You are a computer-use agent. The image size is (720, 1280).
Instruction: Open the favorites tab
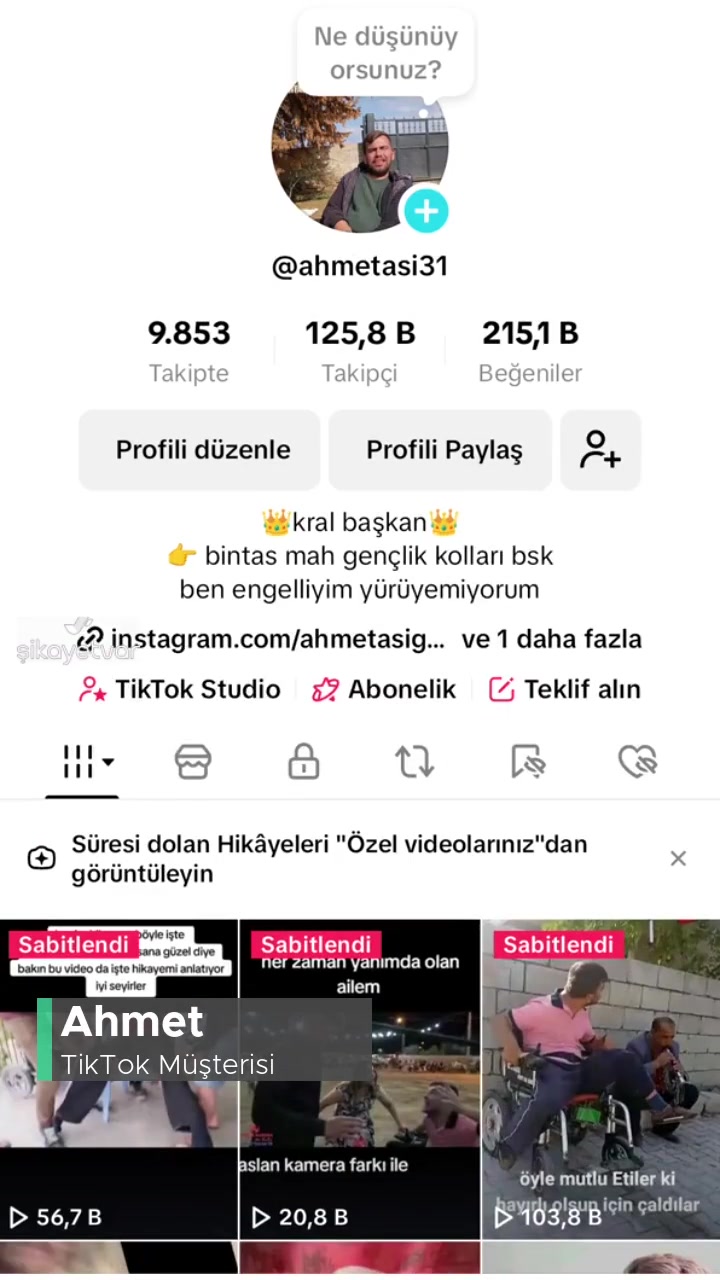coord(637,762)
